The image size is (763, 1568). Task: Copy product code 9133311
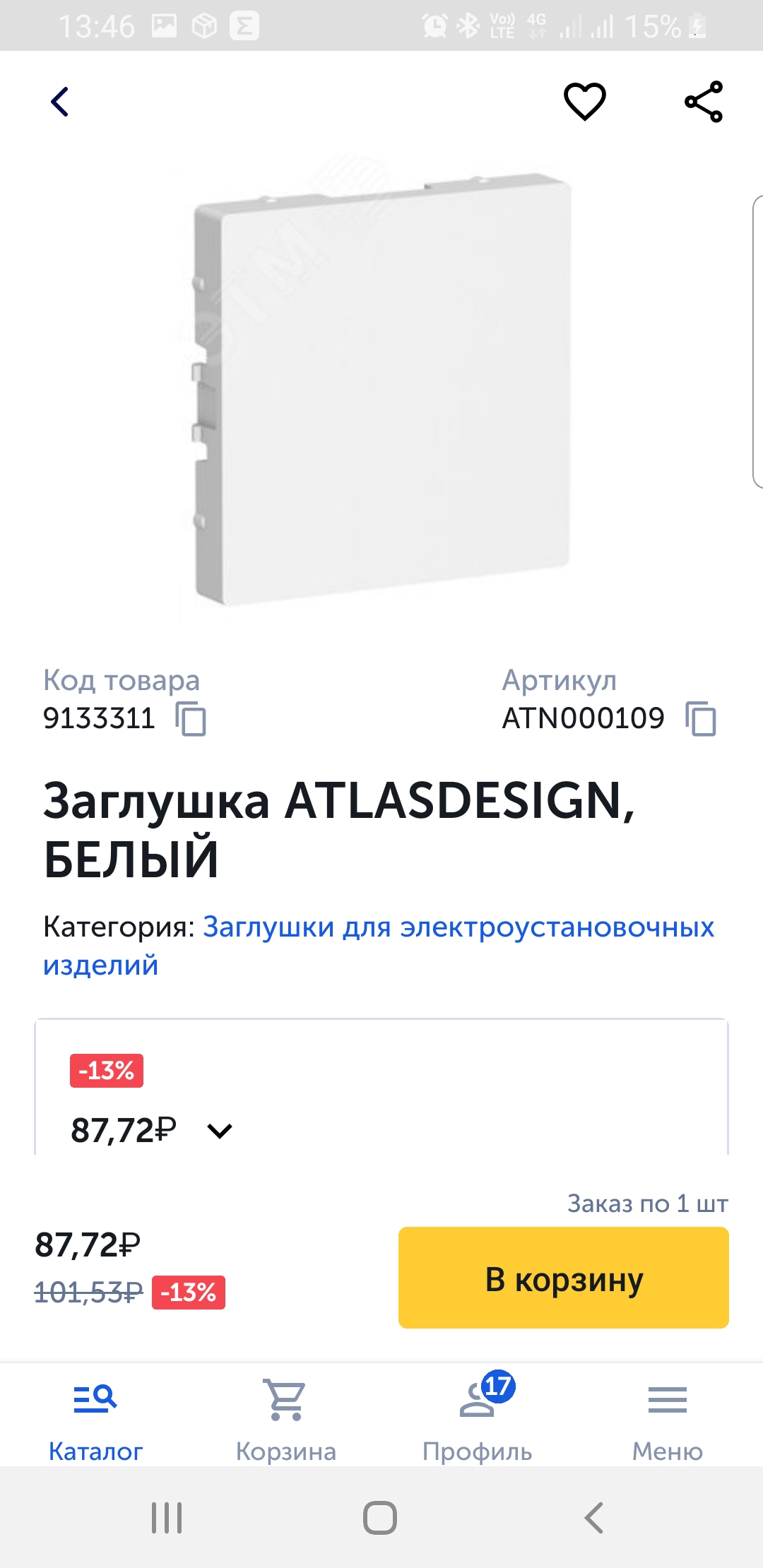(x=191, y=719)
